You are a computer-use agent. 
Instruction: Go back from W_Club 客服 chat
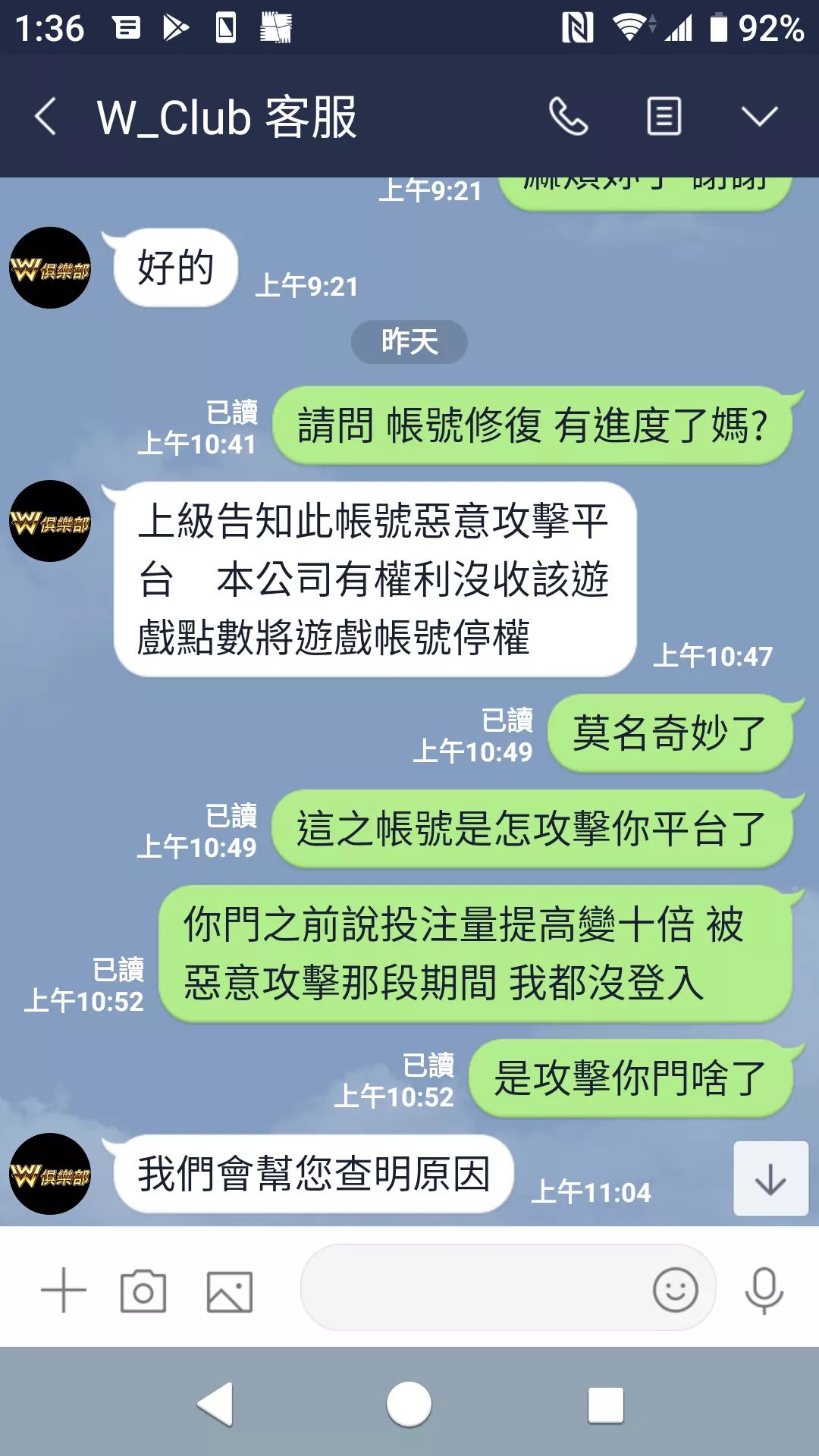pyautogui.click(x=45, y=118)
